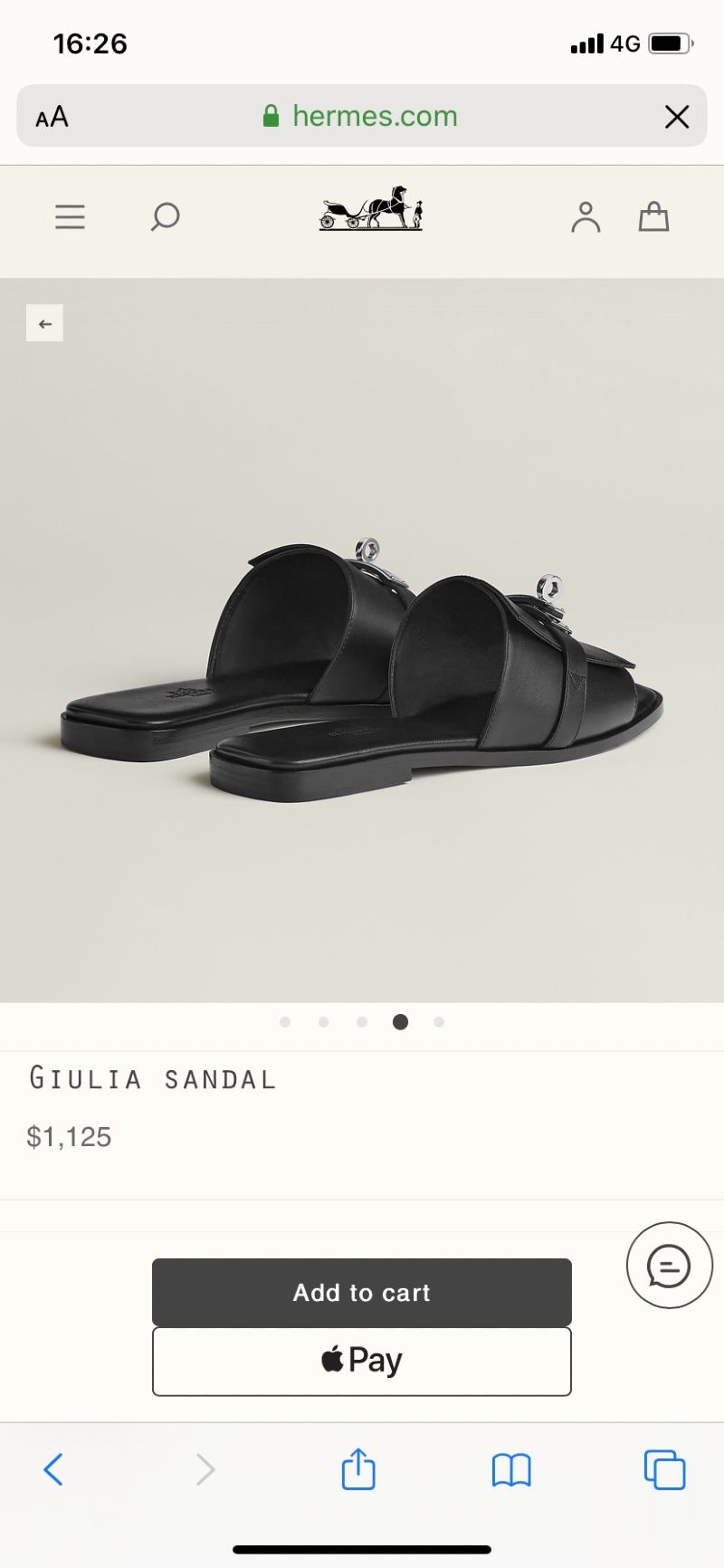The width and height of the screenshot is (724, 1568).
Task: Open the Safari reader AA menu
Action: 52,117
